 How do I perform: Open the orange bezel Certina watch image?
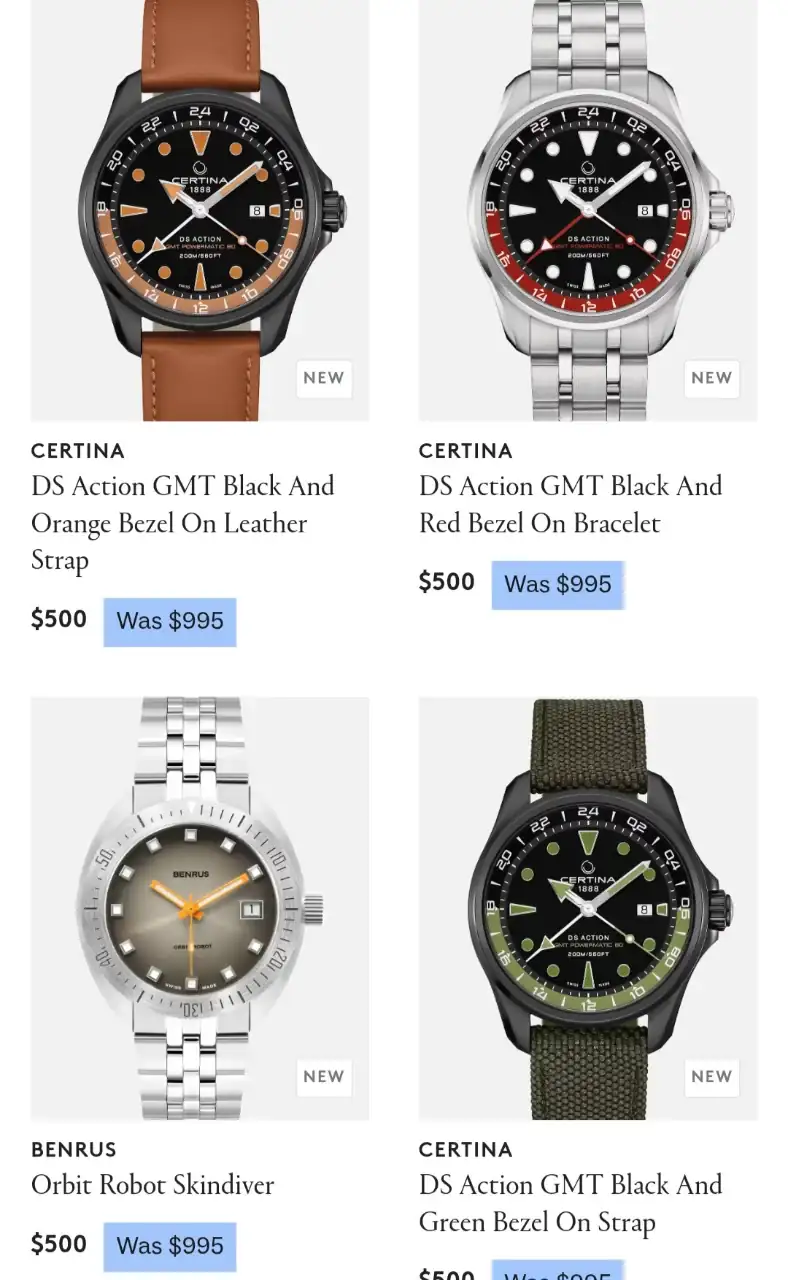(x=200, y=210)
